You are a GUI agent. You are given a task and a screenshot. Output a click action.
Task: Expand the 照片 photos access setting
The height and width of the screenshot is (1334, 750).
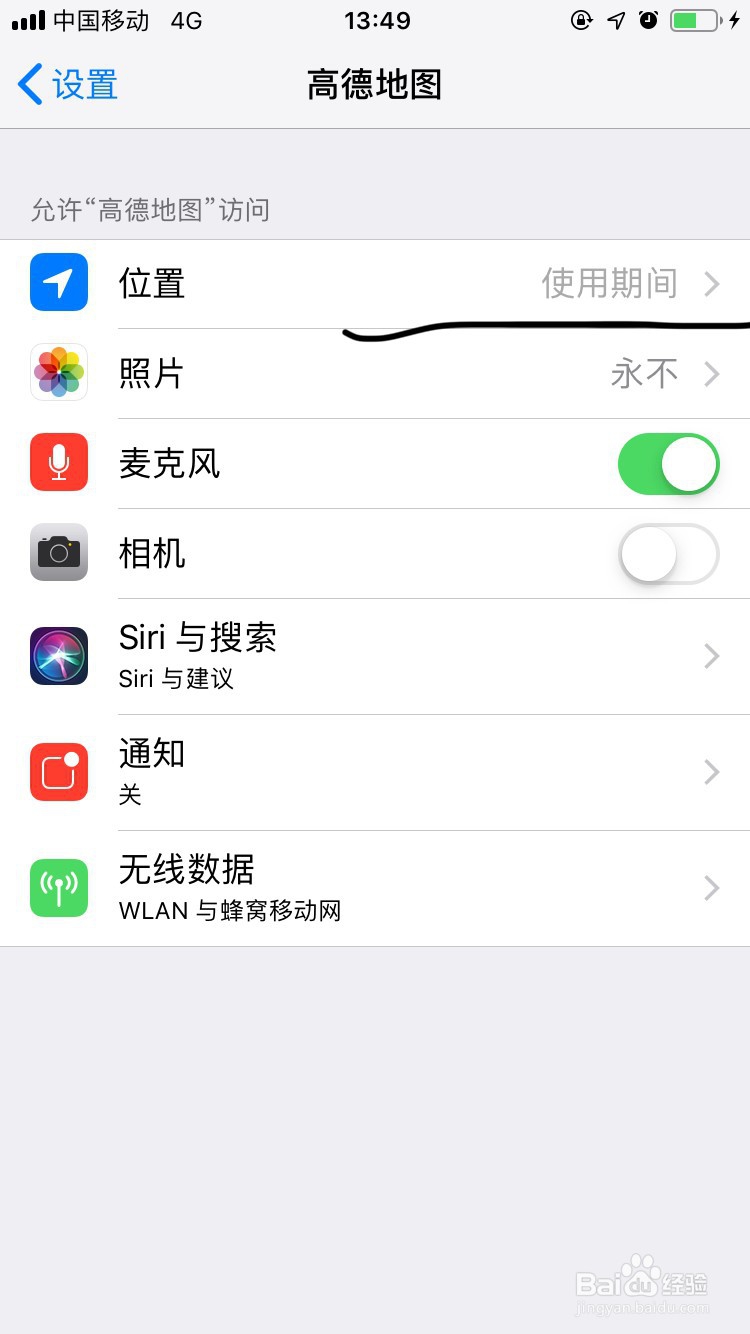click(400, 372)
